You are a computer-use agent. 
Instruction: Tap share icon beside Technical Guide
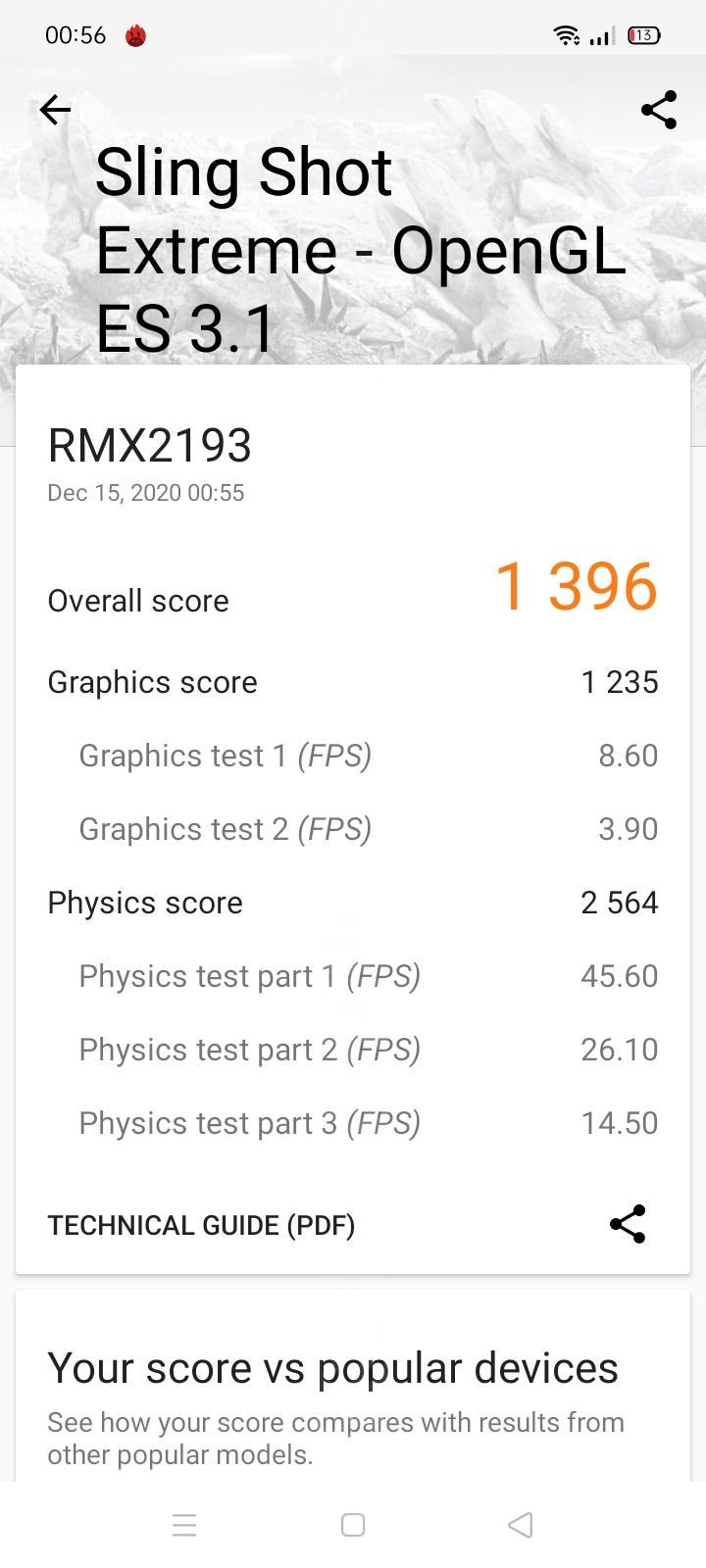click(x=628, y=1224)
